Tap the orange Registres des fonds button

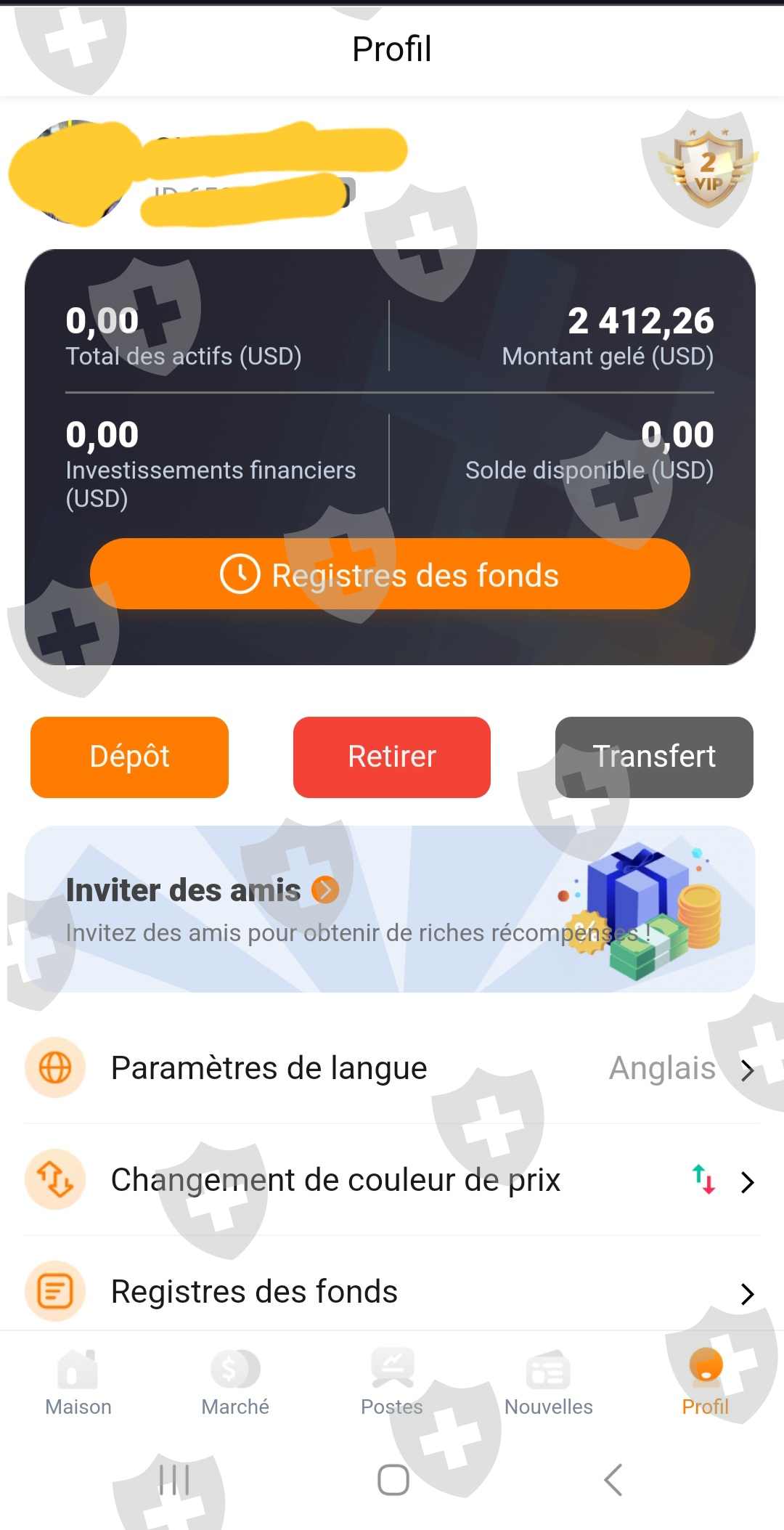point(390,574)
